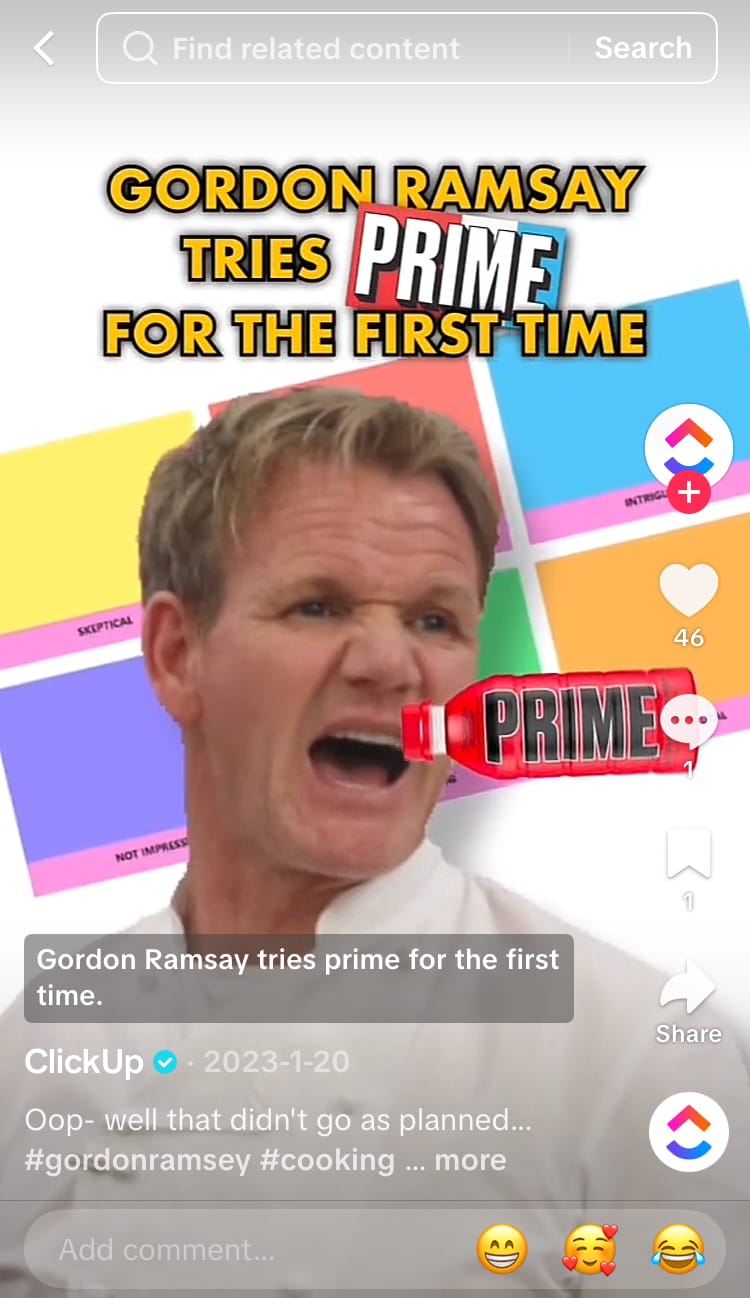Like this video with the heart
The height and width of the screenshot is (1298, 750).
pyautogui.click(x=689, y=590)
